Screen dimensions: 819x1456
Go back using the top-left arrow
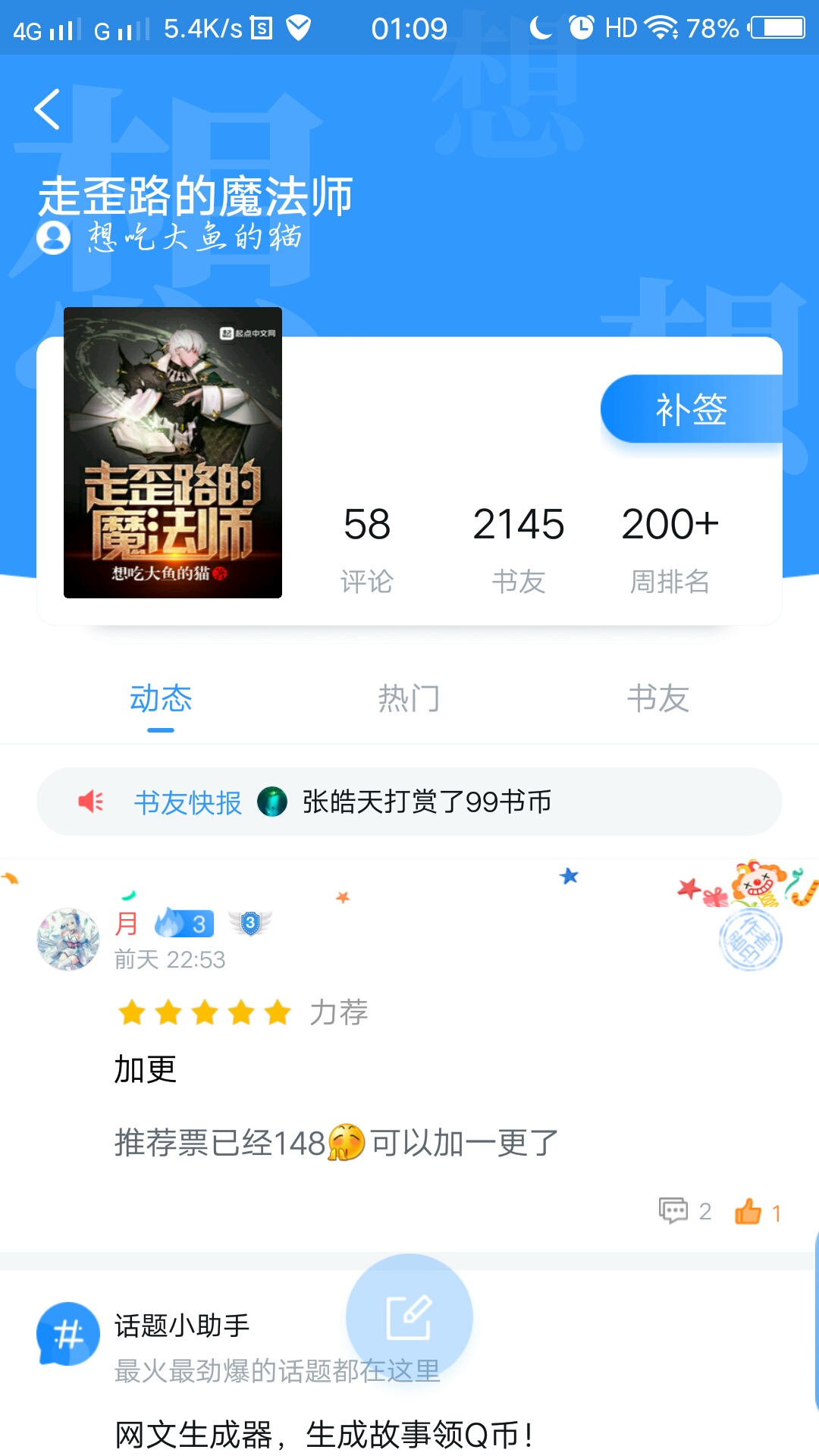[x=47, y=110]
